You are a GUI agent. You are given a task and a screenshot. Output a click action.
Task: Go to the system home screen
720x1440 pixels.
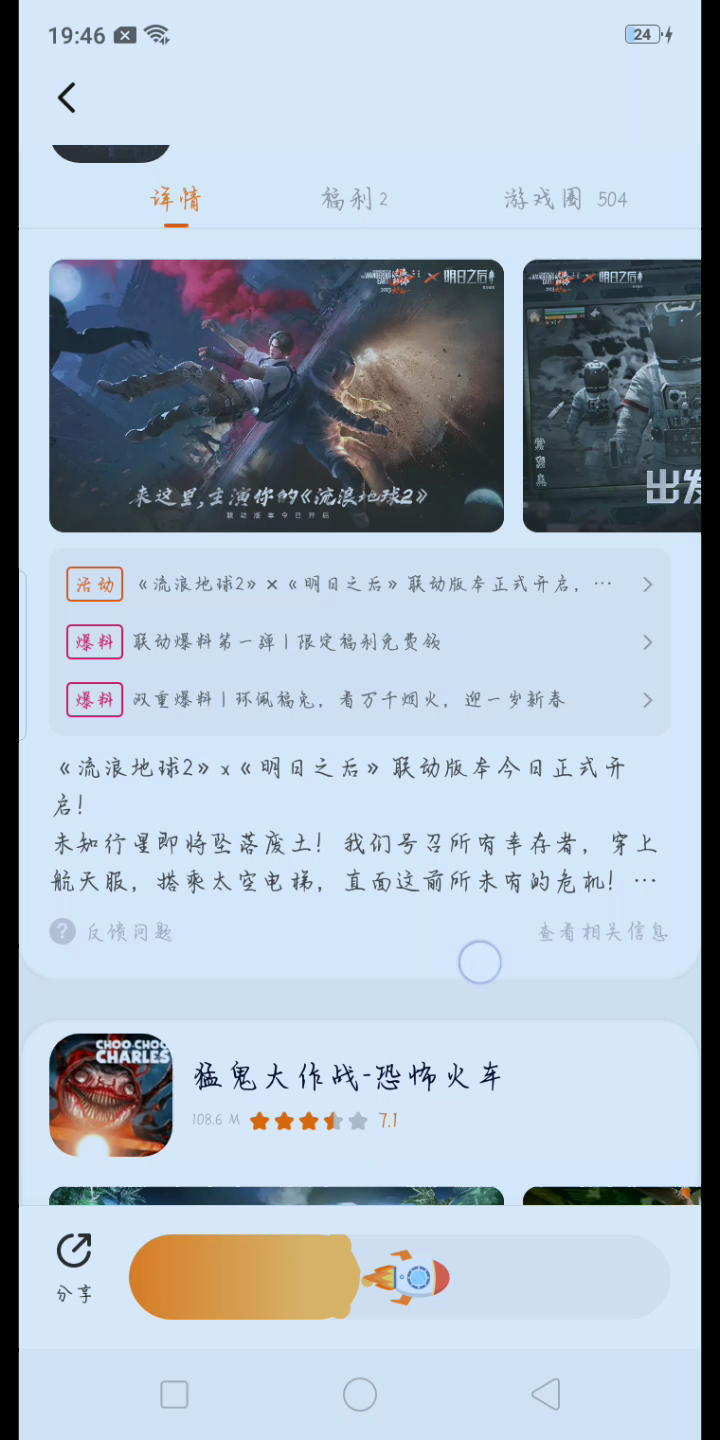360,1395
